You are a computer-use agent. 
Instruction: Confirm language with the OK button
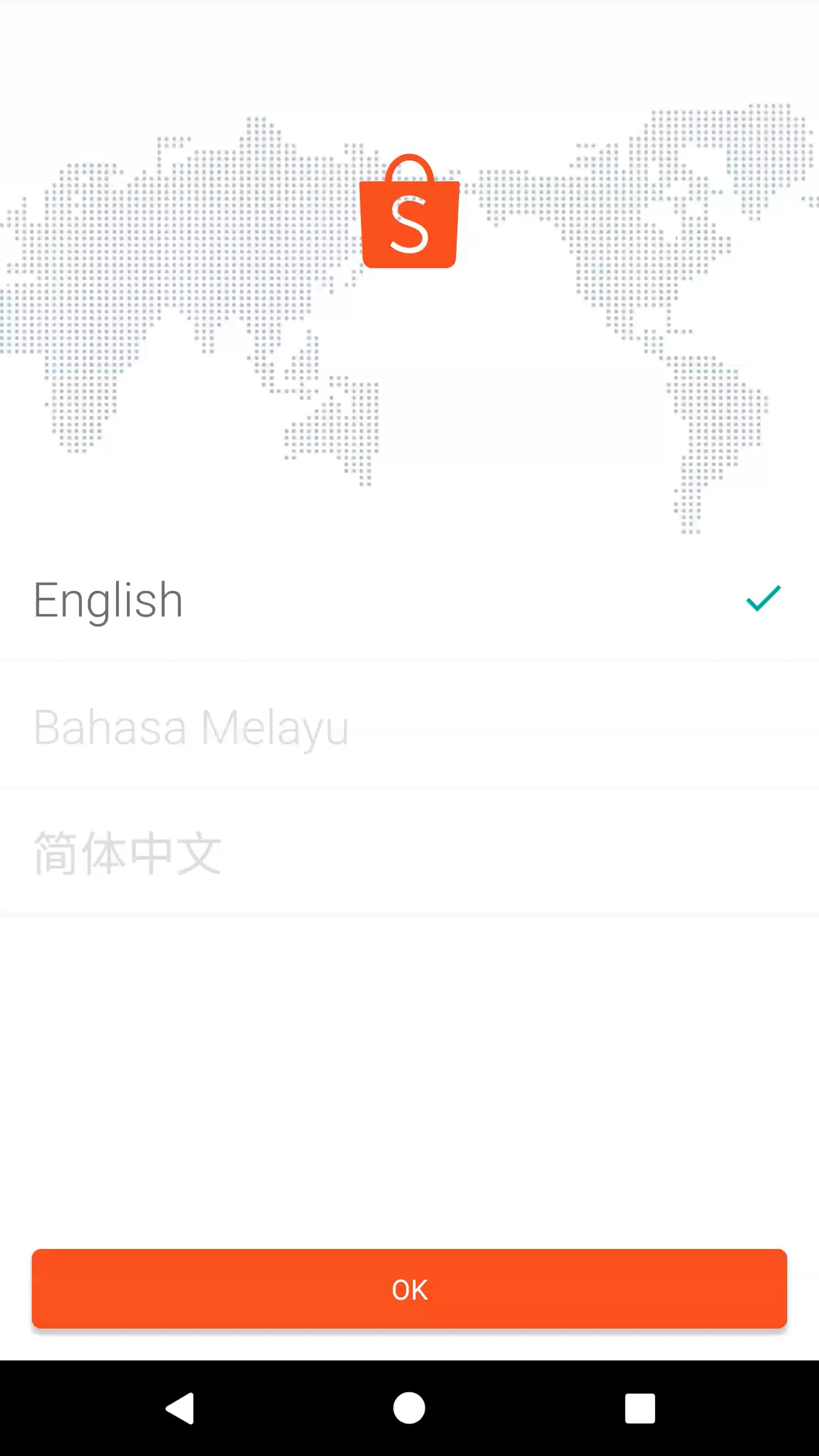click(x=409, y=1289)
